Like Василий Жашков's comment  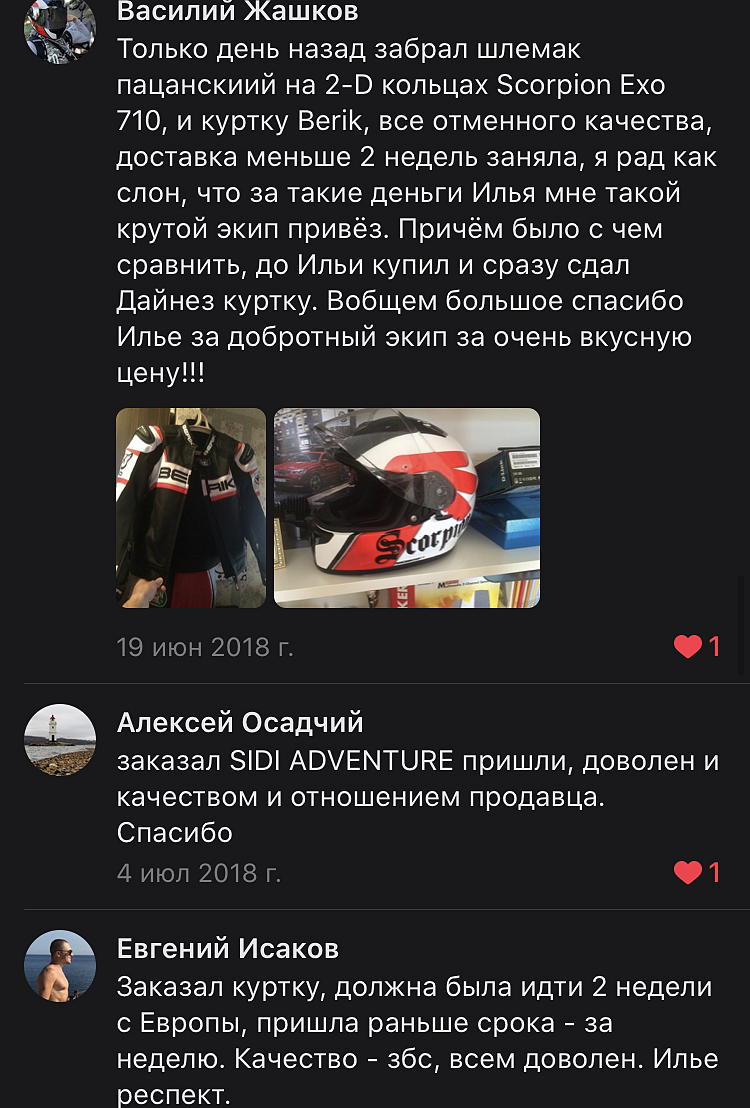688,647
